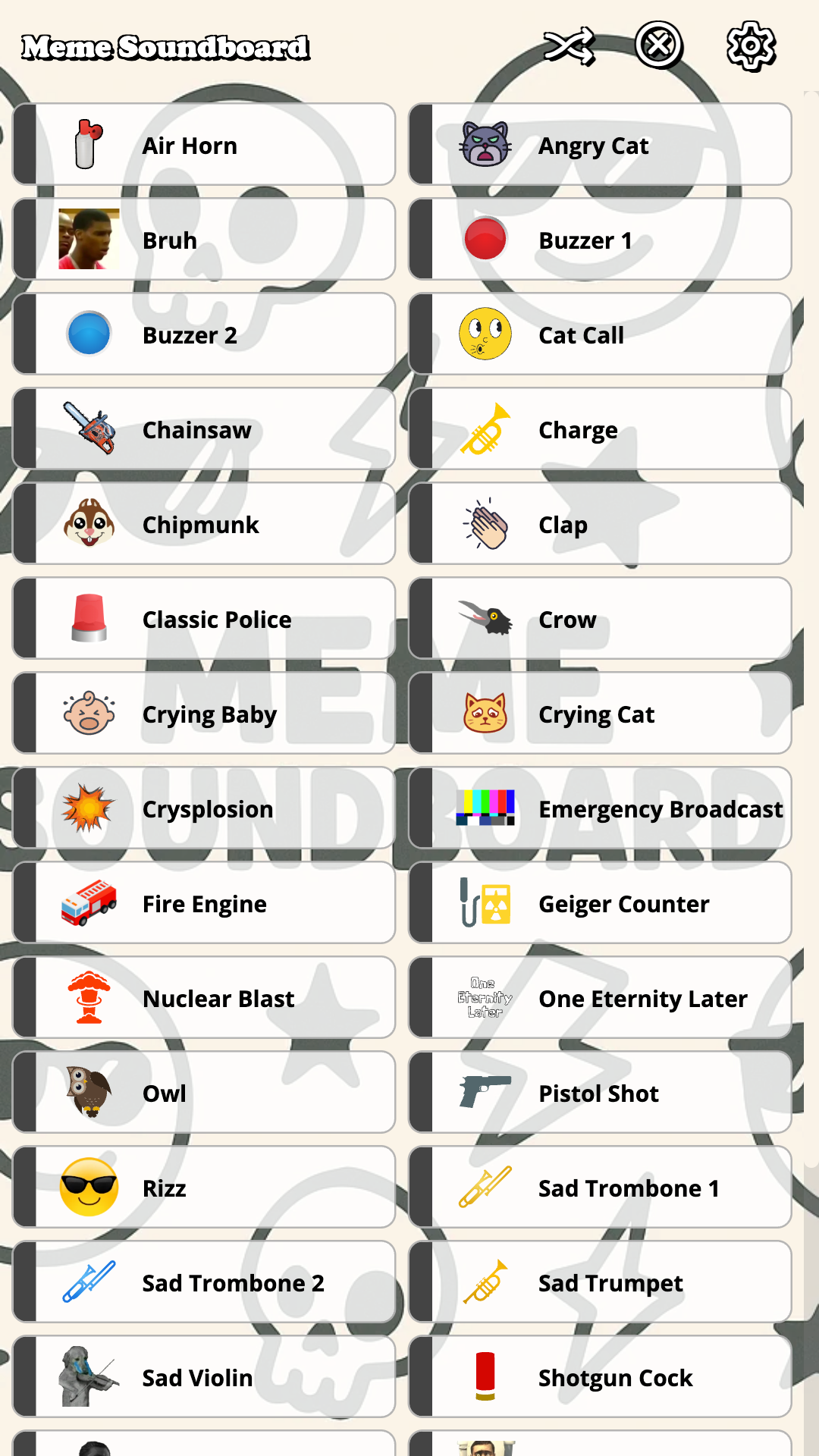Play the Sad Violin sound
This screenshot has height=1456, width=819.
coord(205,1377)
